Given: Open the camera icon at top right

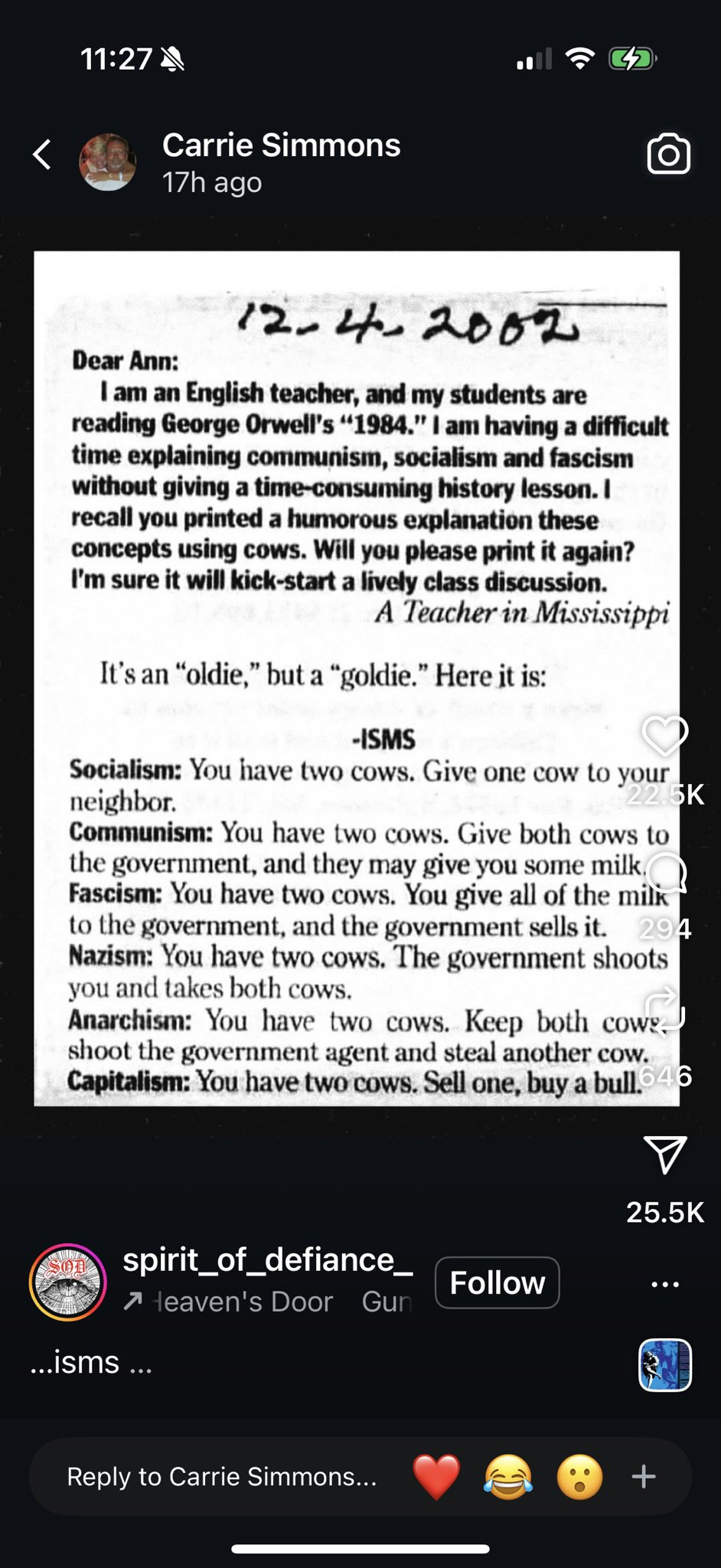Looking at the screenshot, I should 668,154.
